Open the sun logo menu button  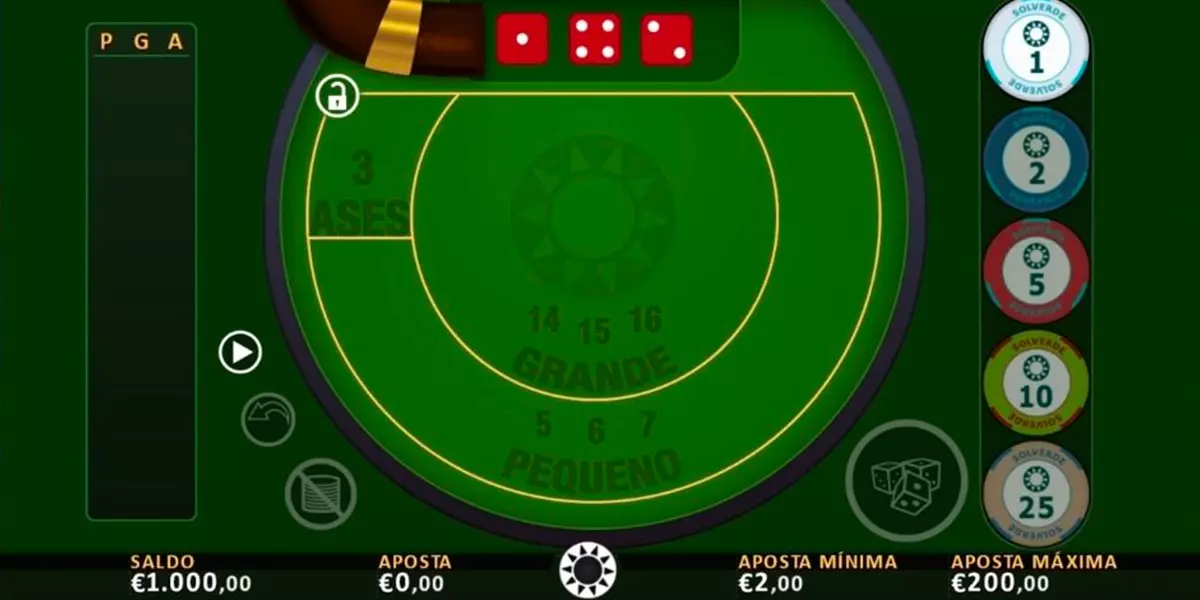[588, 571]
